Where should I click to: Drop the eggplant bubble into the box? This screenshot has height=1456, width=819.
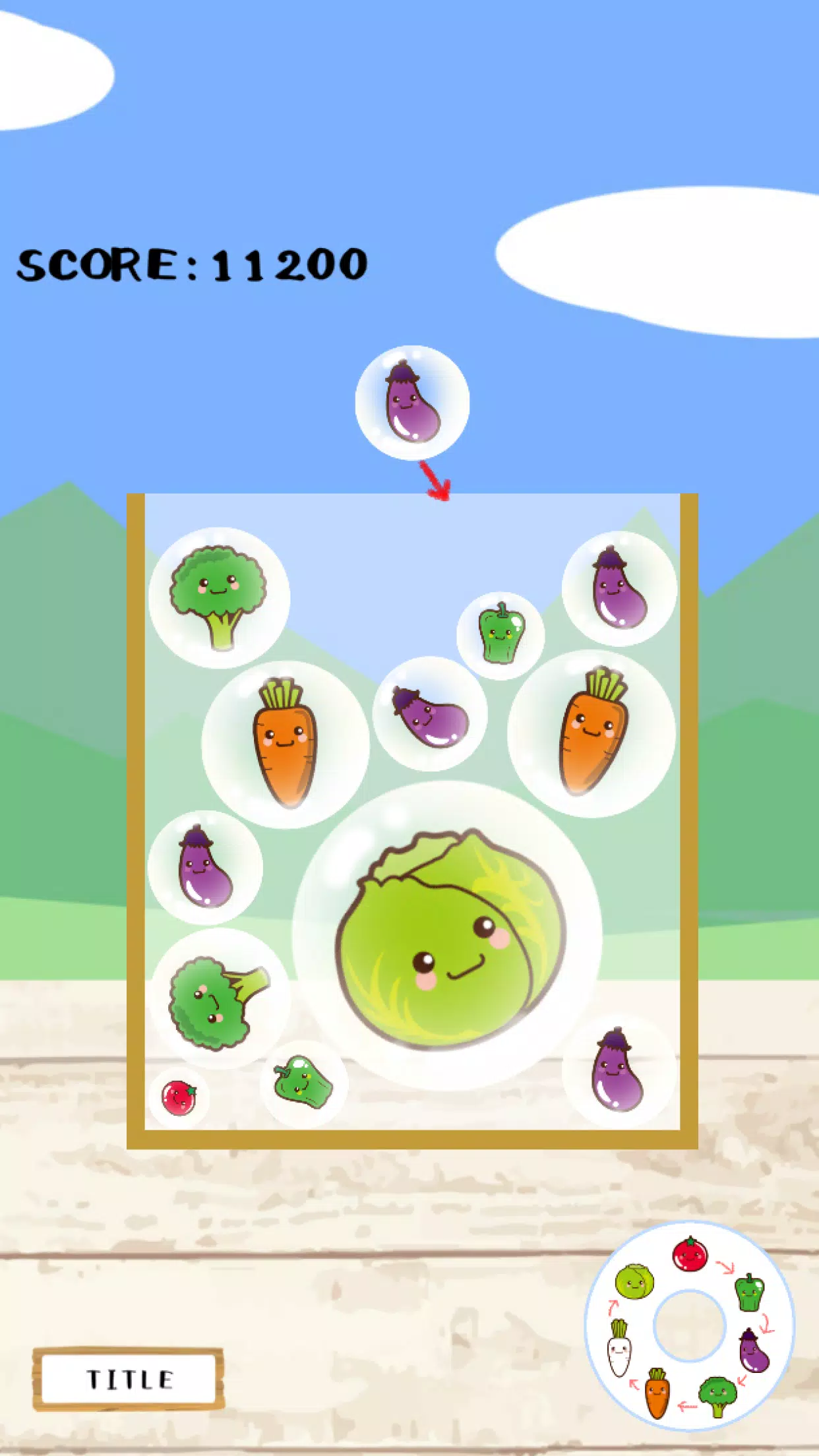pyautogui.click(x=412, y=402)
